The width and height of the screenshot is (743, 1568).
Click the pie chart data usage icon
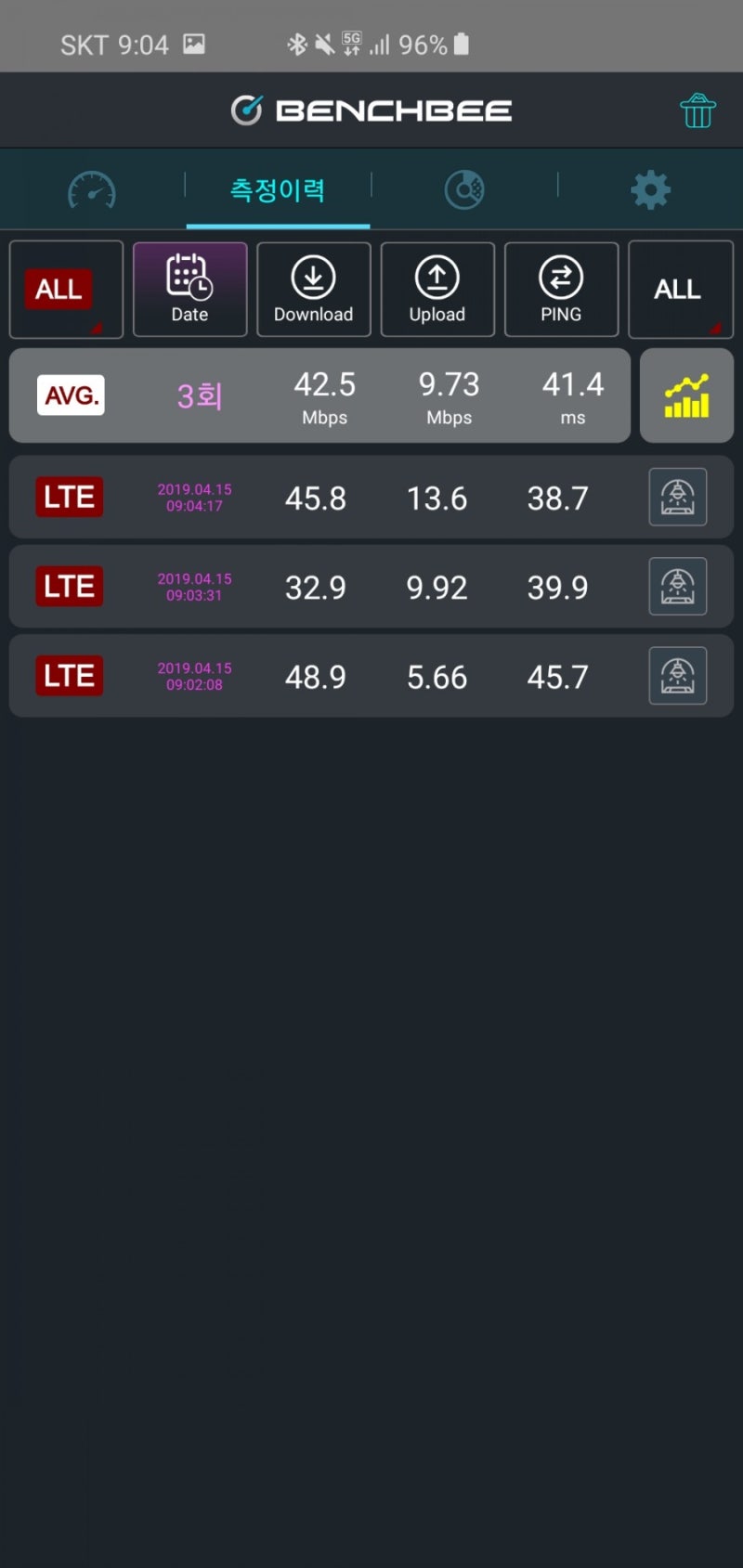click(464, 188)
